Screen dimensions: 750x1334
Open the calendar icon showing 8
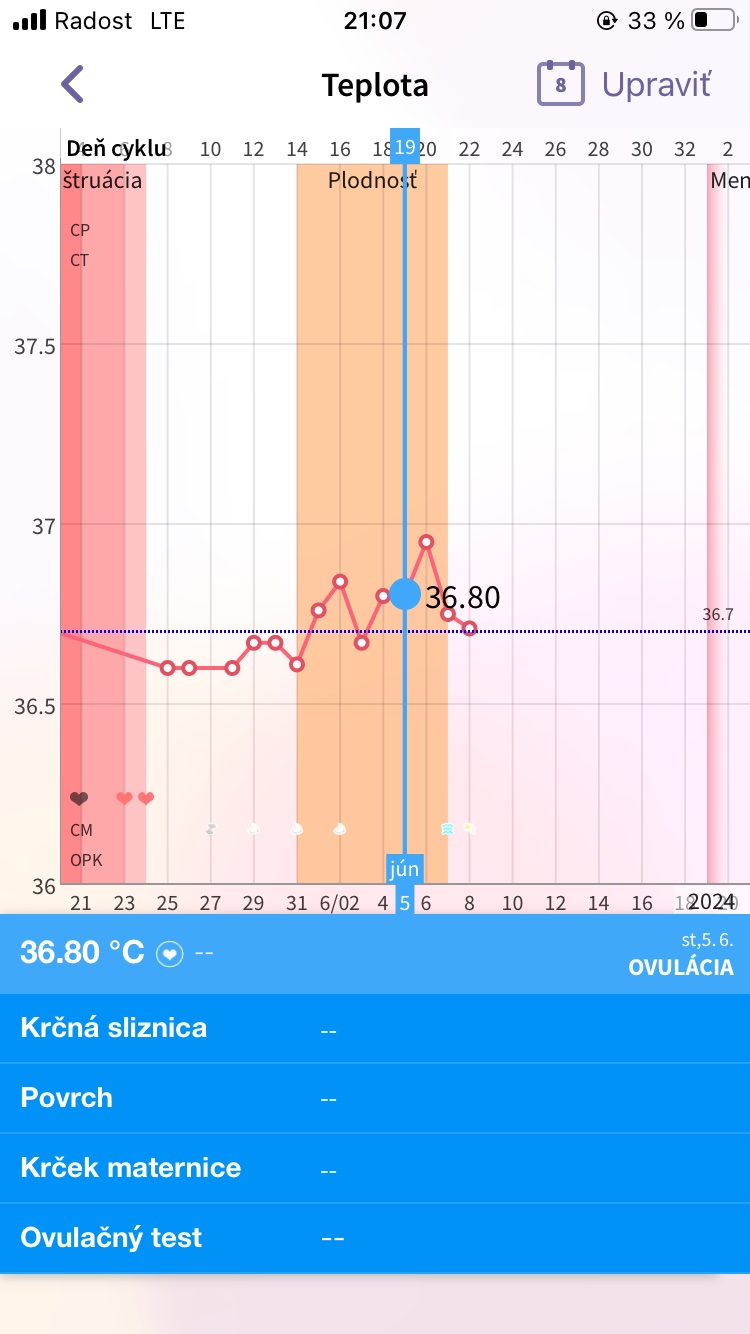pos(560,84)
